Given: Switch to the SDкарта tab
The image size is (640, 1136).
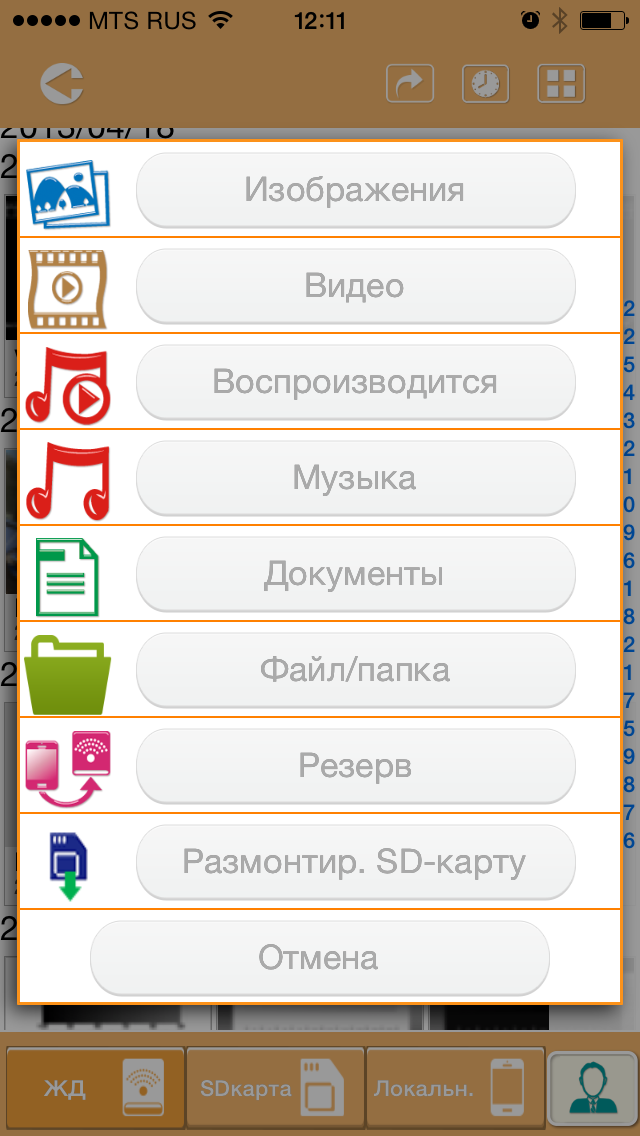Looking at the screenshot, I should click(275, 1089).
